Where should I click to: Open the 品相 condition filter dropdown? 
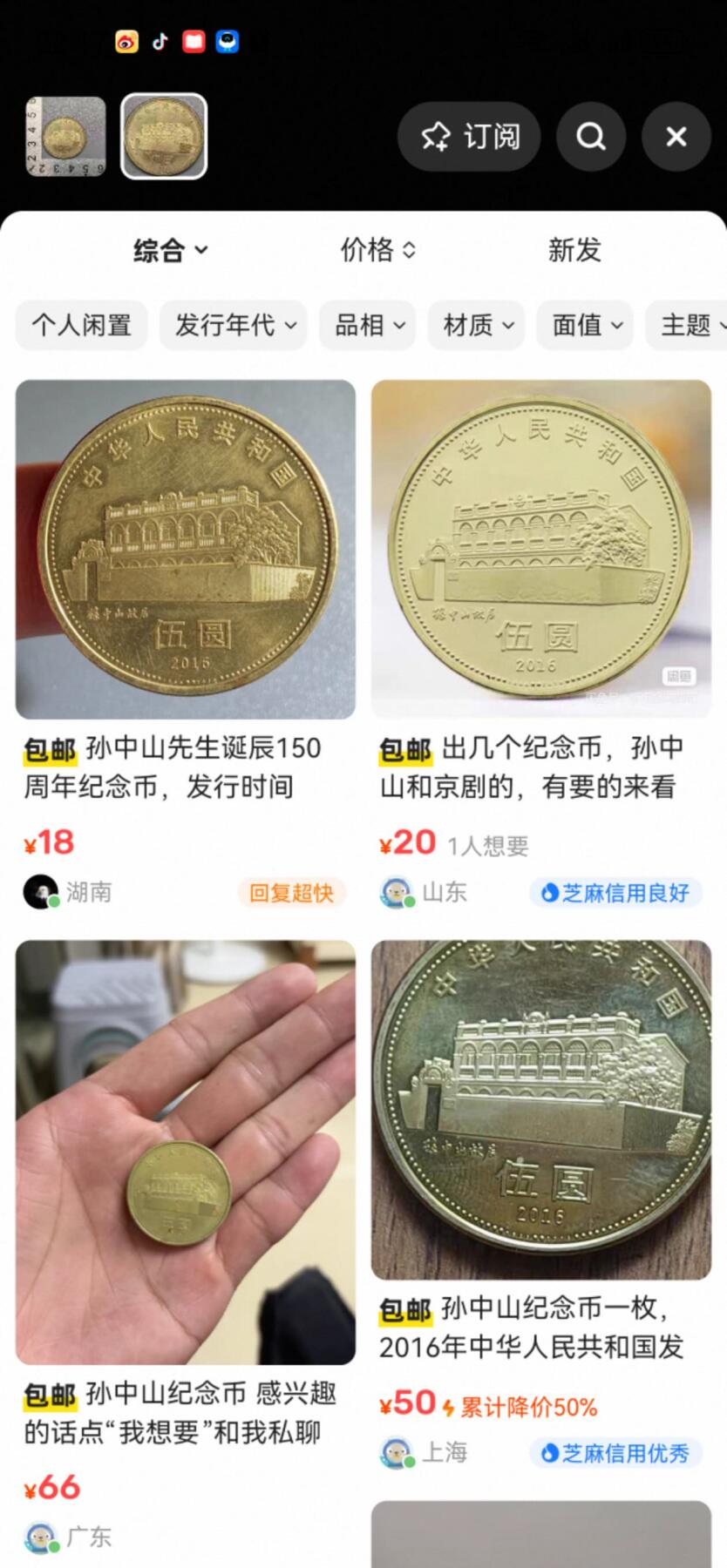367,325
